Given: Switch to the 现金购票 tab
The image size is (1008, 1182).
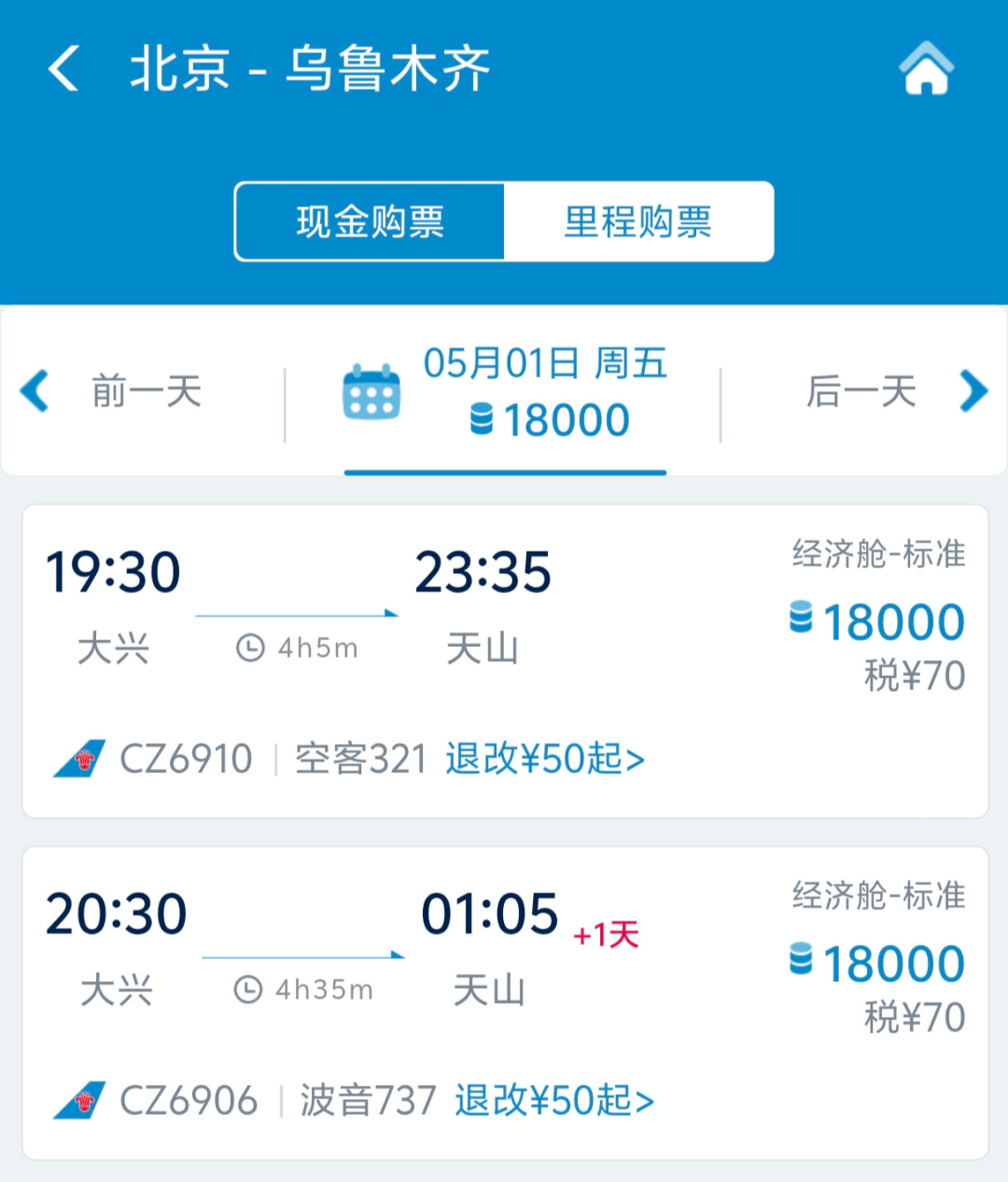Looking at the screenshot, I should [x=370, y=222].
